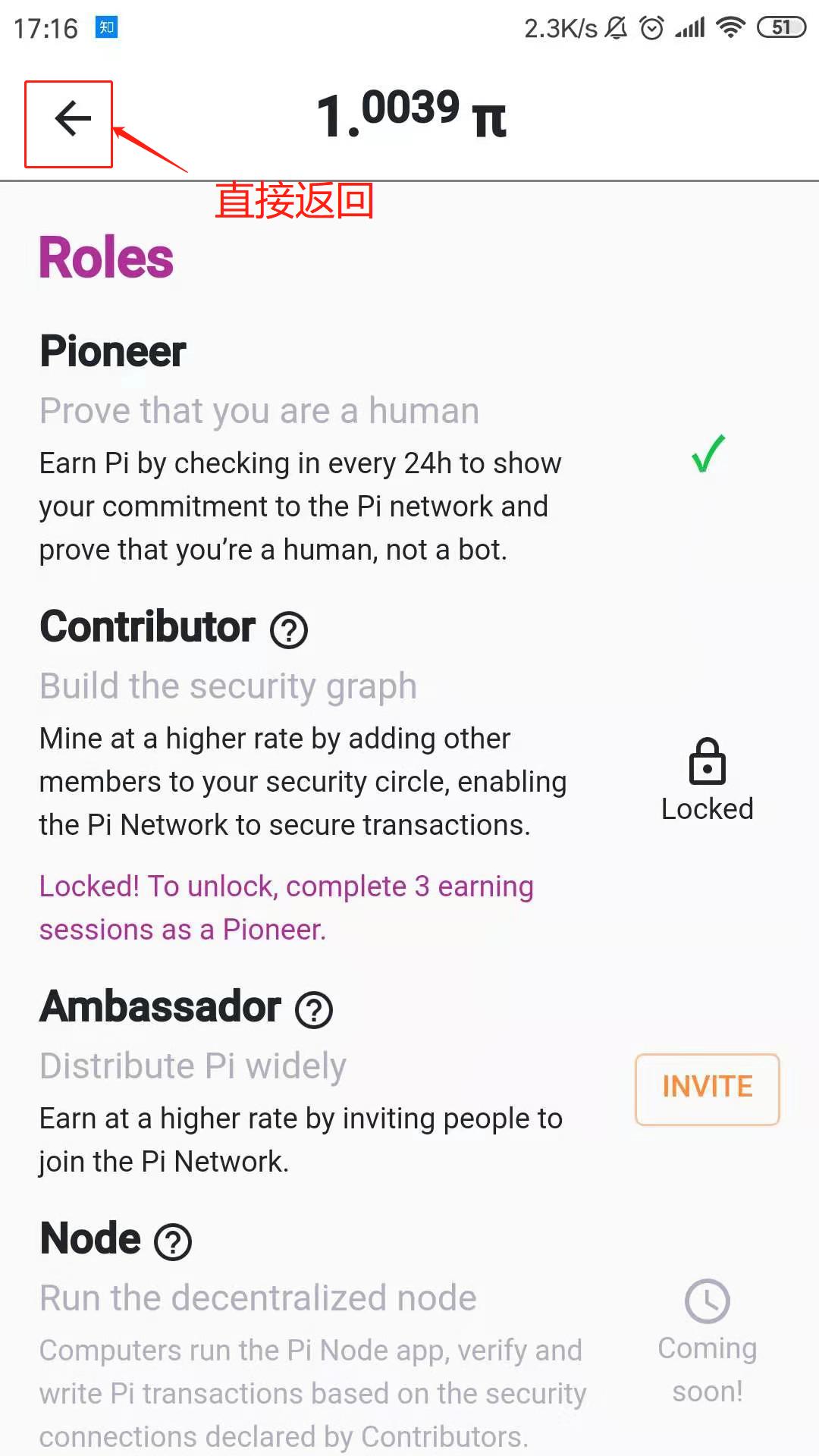Tap the Locked label under the padlock

706,809
